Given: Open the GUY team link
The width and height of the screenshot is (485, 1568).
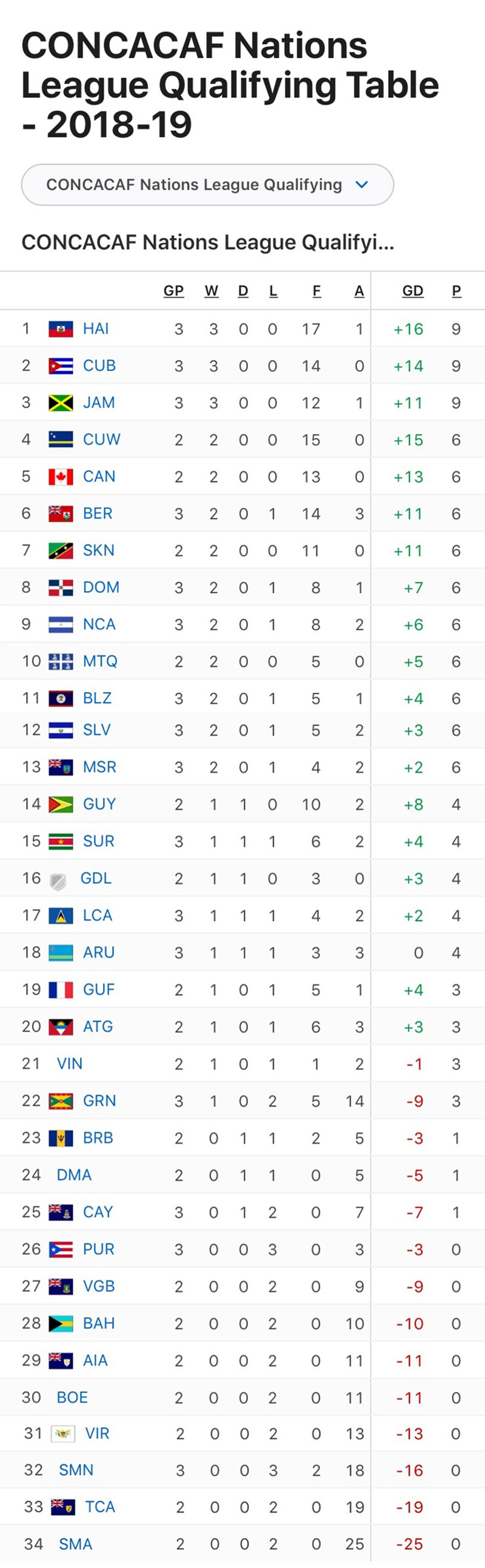Looking at the screenshot, I should (x=99, y=804).
